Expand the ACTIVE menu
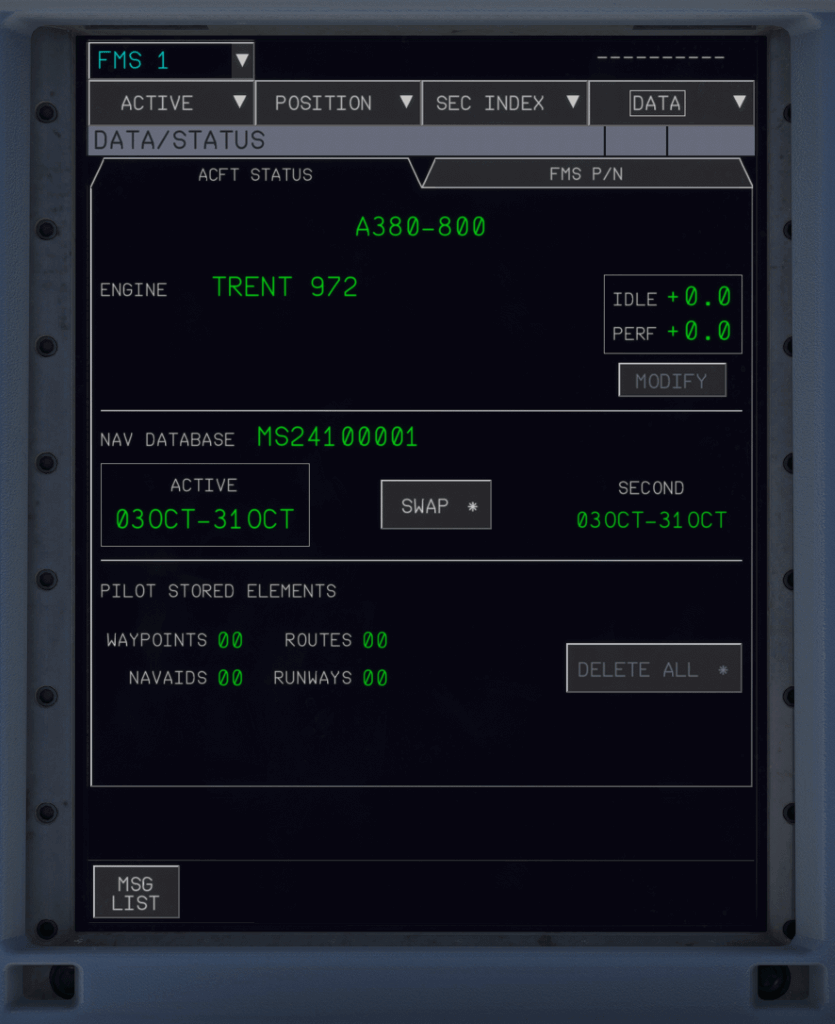 tap(171, 103)
